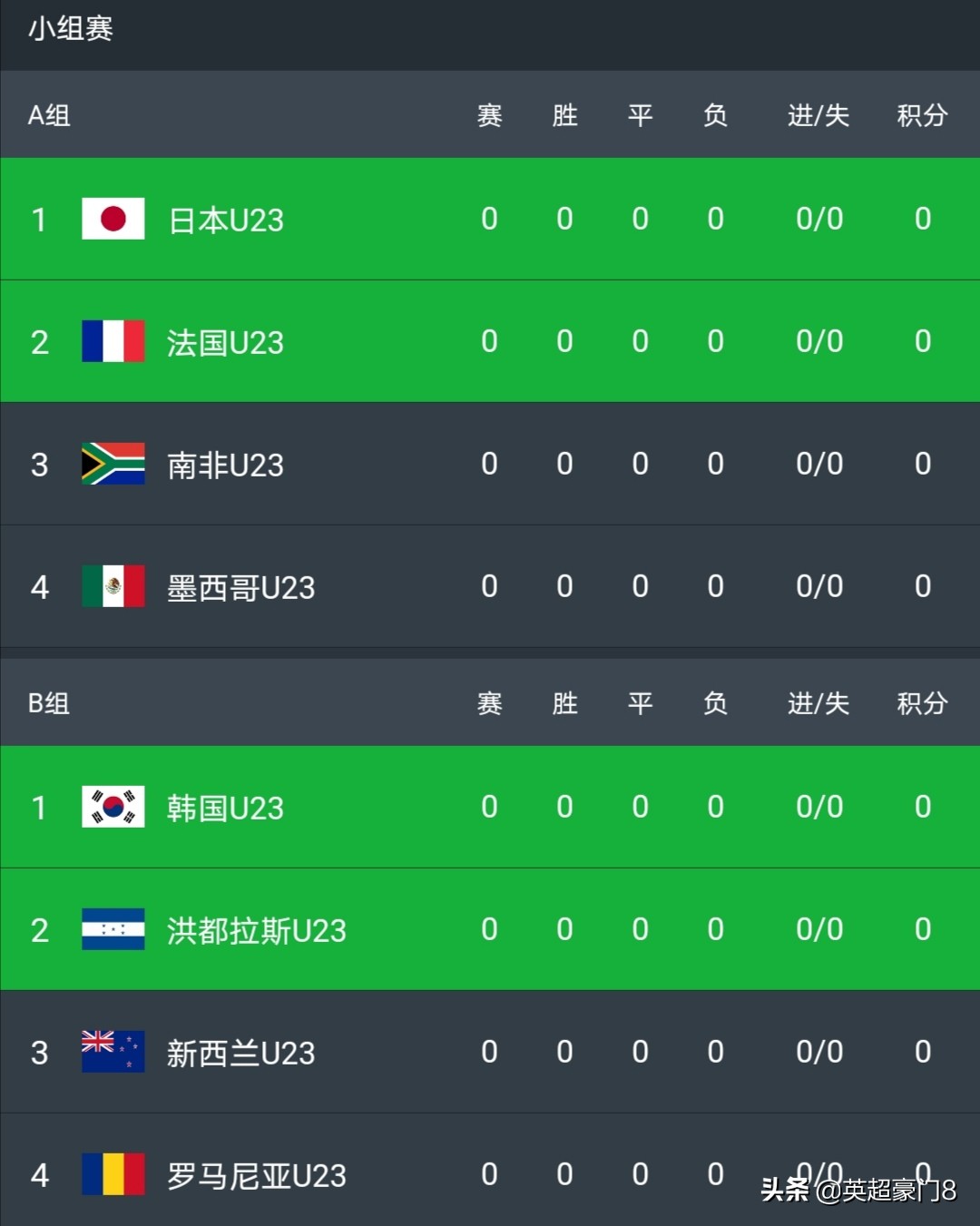
Task: Click the Mexico flag icon
Action: point(113,586)
